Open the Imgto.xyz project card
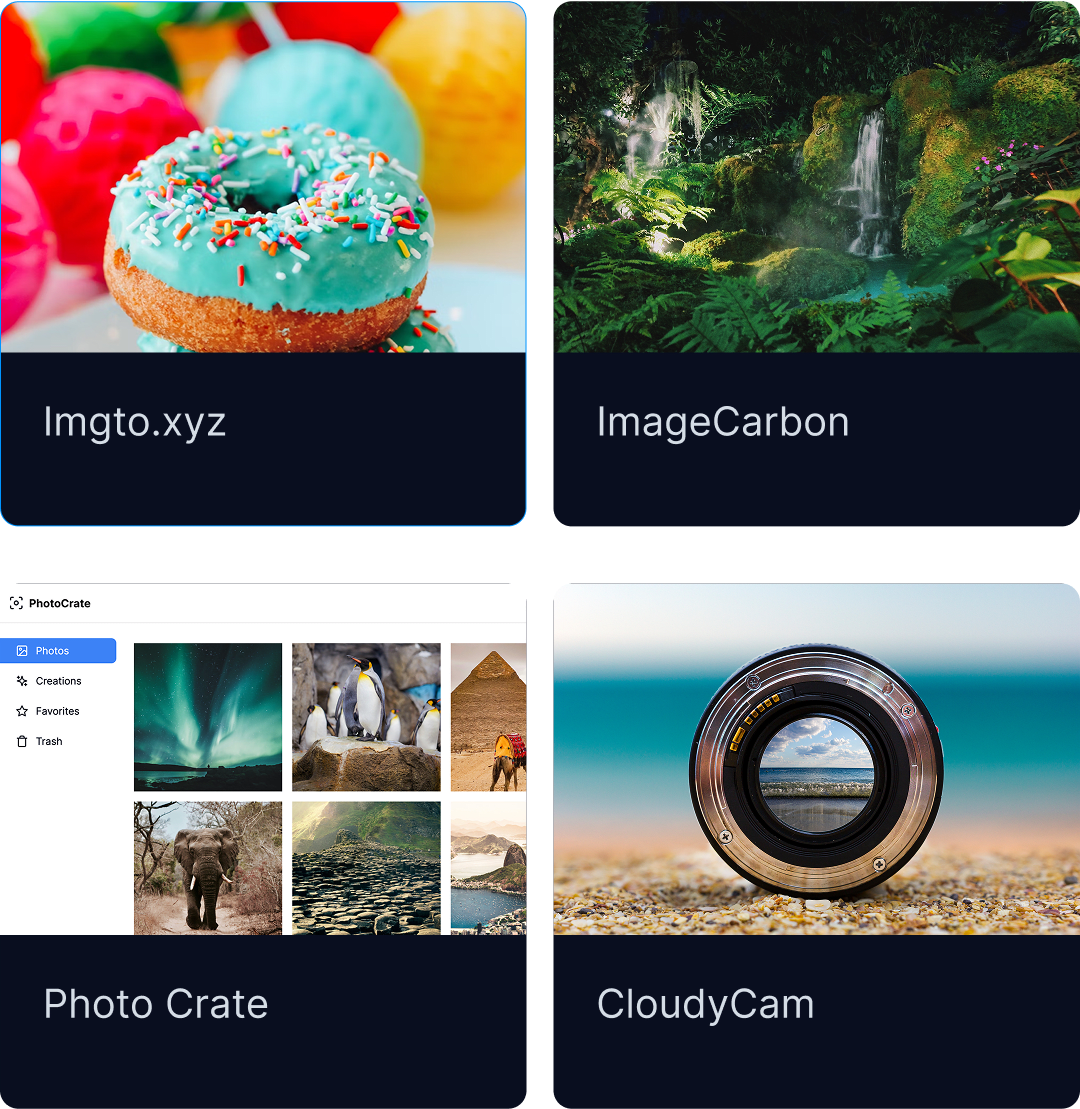The width and height of the screenshot is (1080, 1109). coord(263,263)
